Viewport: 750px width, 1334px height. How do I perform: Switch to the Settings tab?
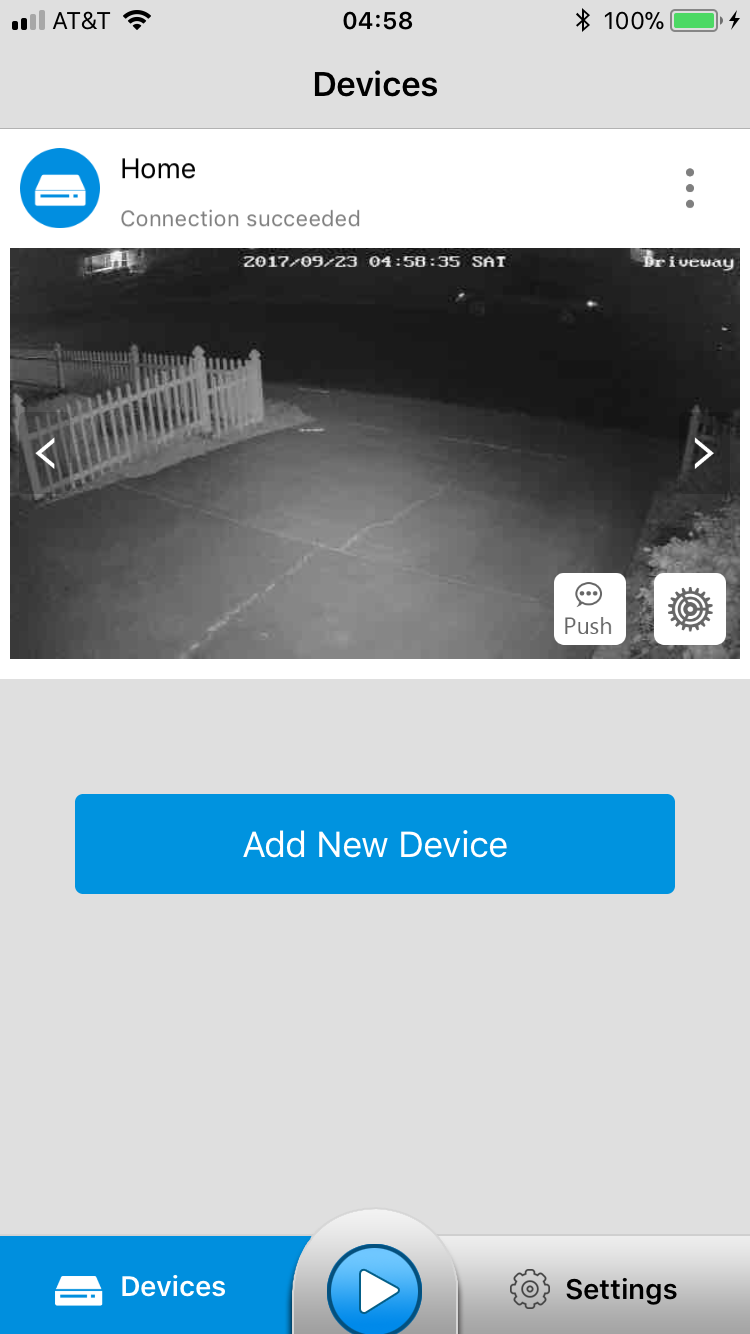[595, 1289]
